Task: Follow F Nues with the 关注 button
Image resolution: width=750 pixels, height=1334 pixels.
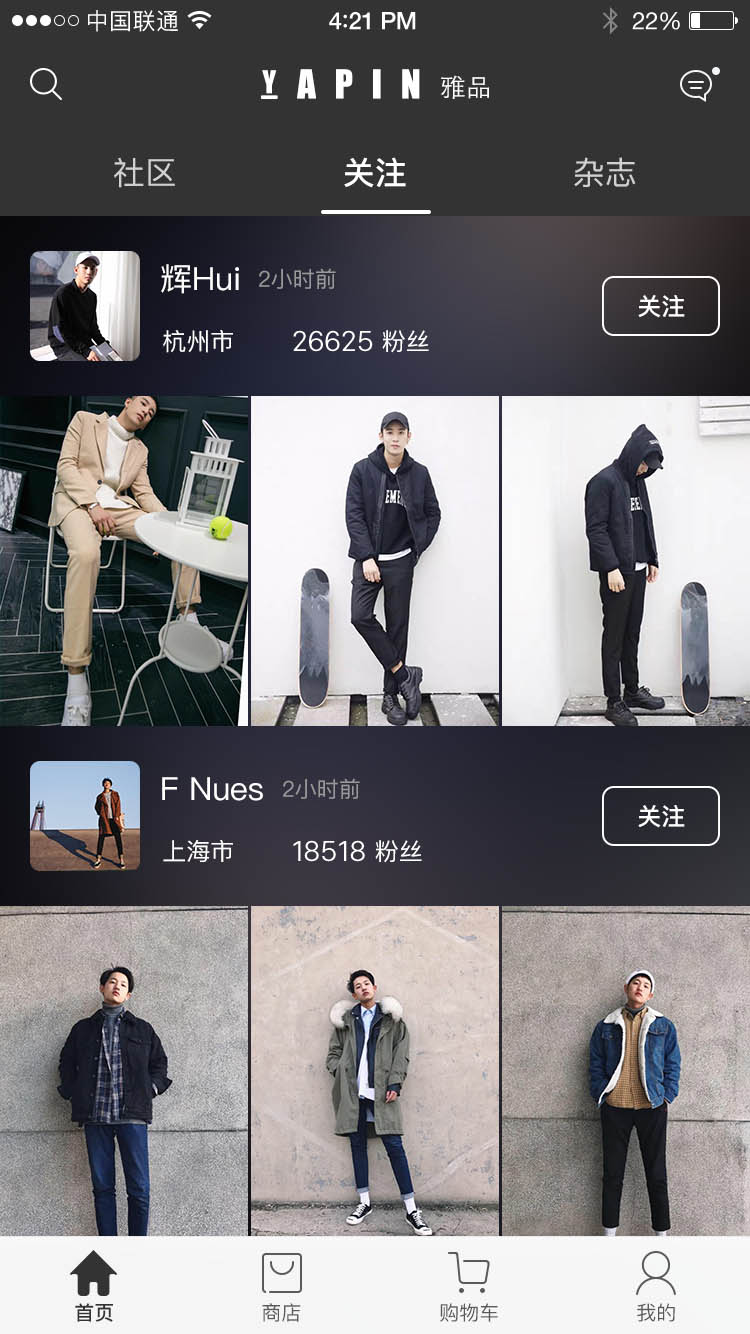Action: point(660,816)
